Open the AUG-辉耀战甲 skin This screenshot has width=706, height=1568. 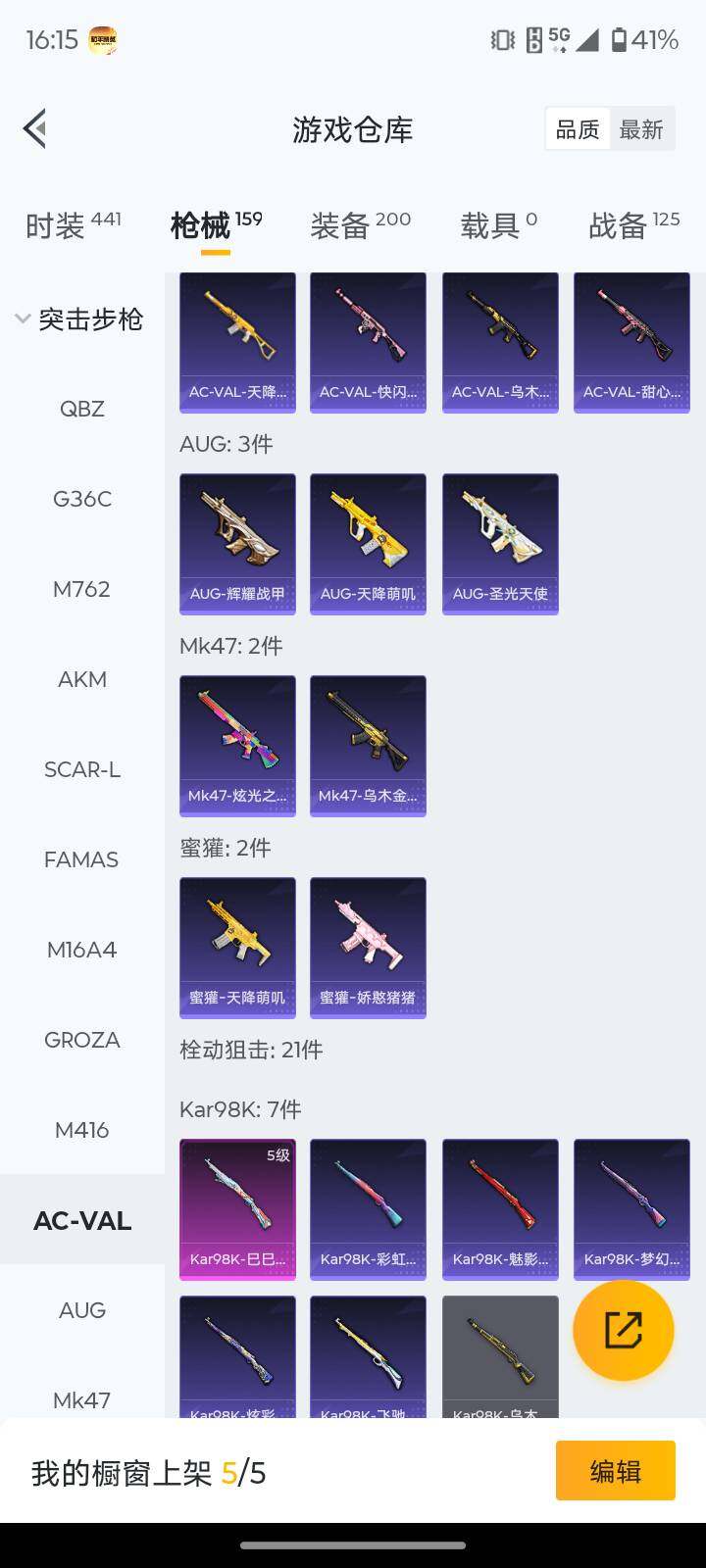(x=237, y=544)
